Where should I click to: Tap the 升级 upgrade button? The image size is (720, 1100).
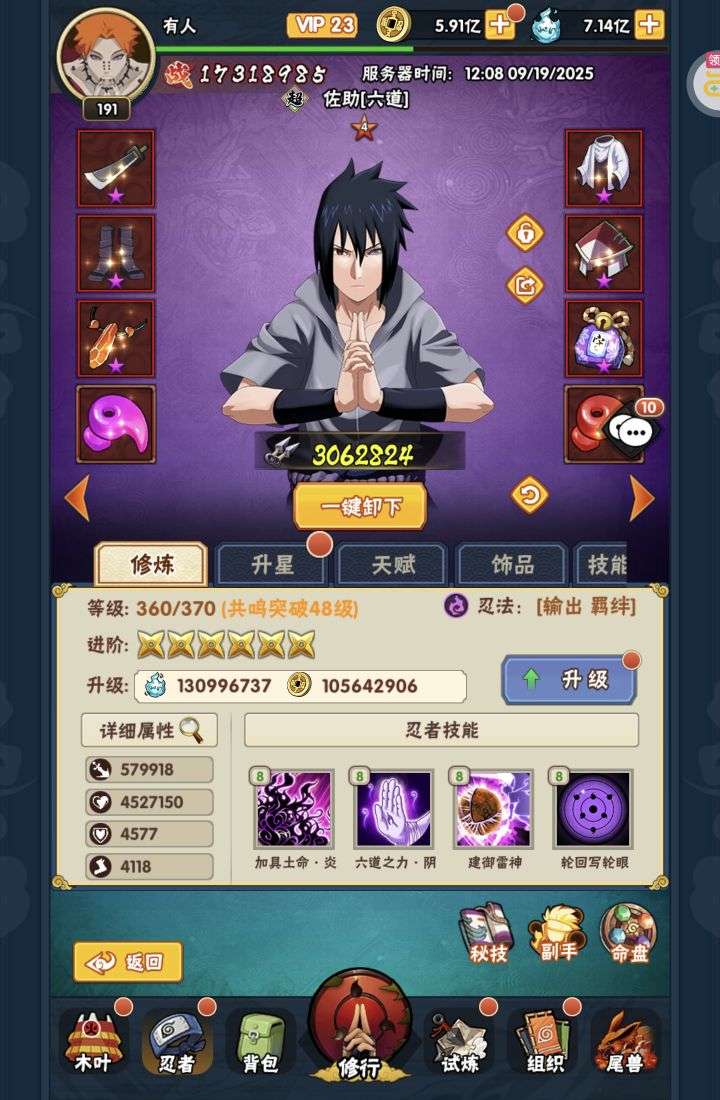click(568, 680)
